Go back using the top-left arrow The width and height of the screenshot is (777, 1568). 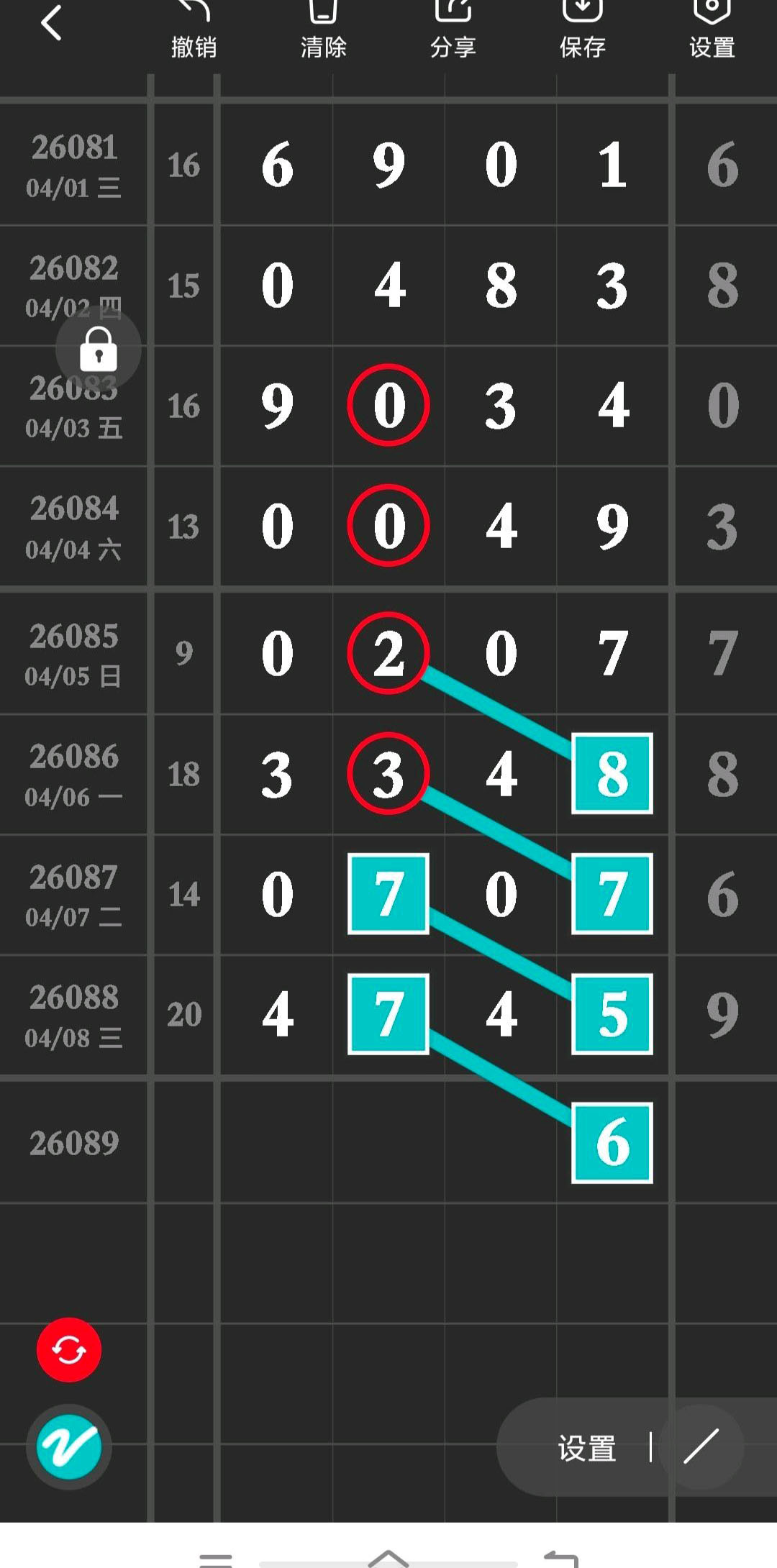pos(52,23)
